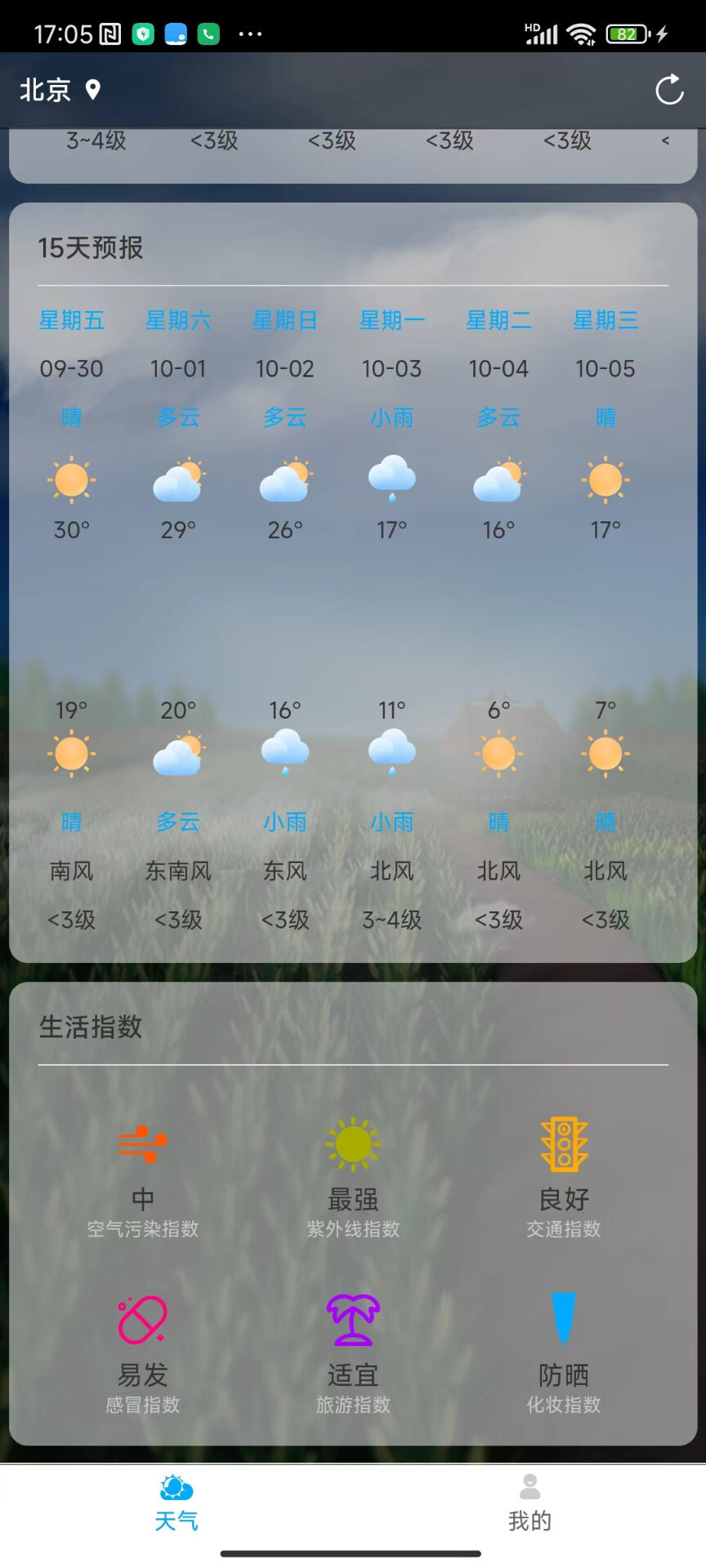Switch to the 我的 tab
Image resolution: width=706 pixels, height=1568 pixels.
click(x=529, y=1510)
